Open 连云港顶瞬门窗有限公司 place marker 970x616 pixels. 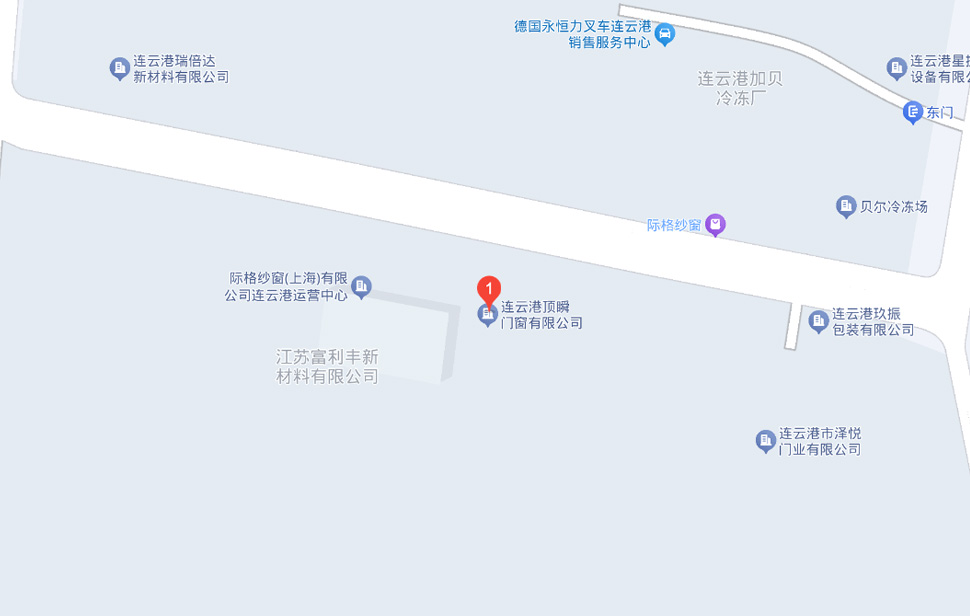[x=488, y=316]
